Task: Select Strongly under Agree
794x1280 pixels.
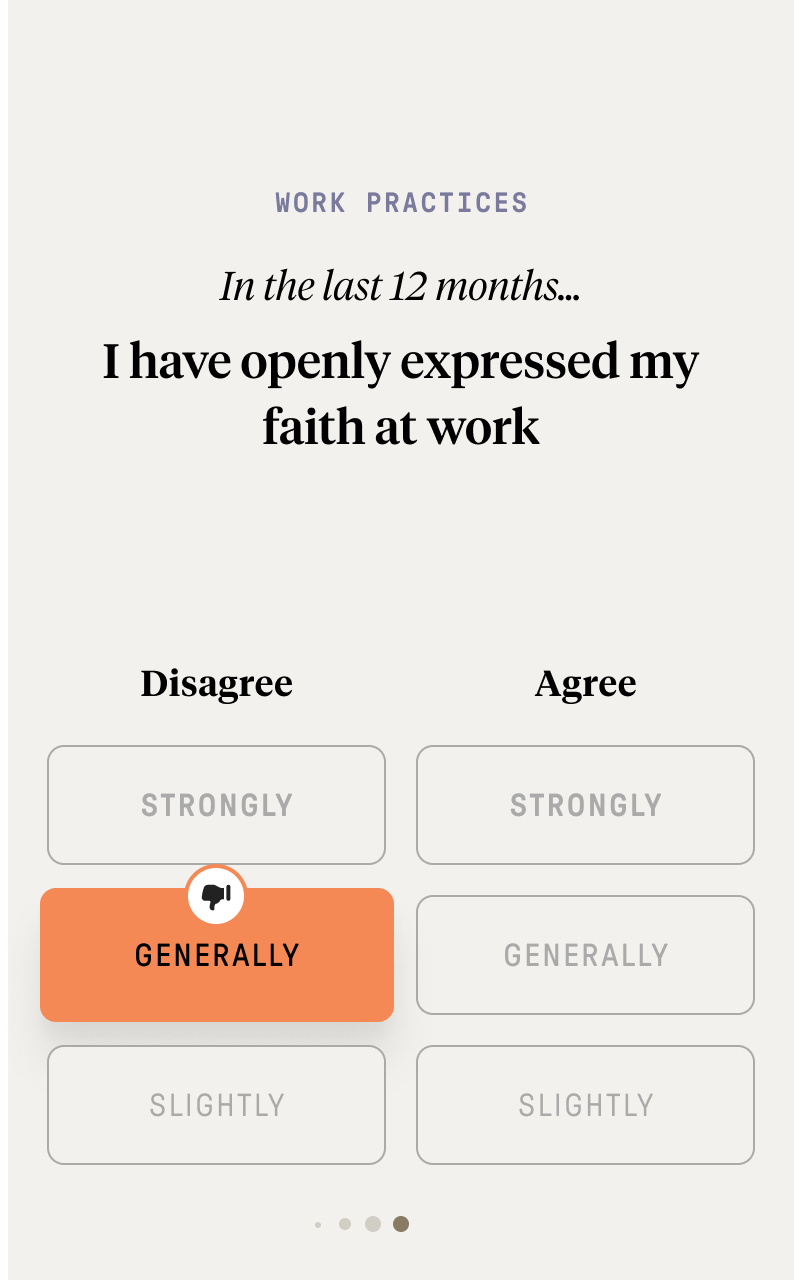Action: click(x=585, y=805)
